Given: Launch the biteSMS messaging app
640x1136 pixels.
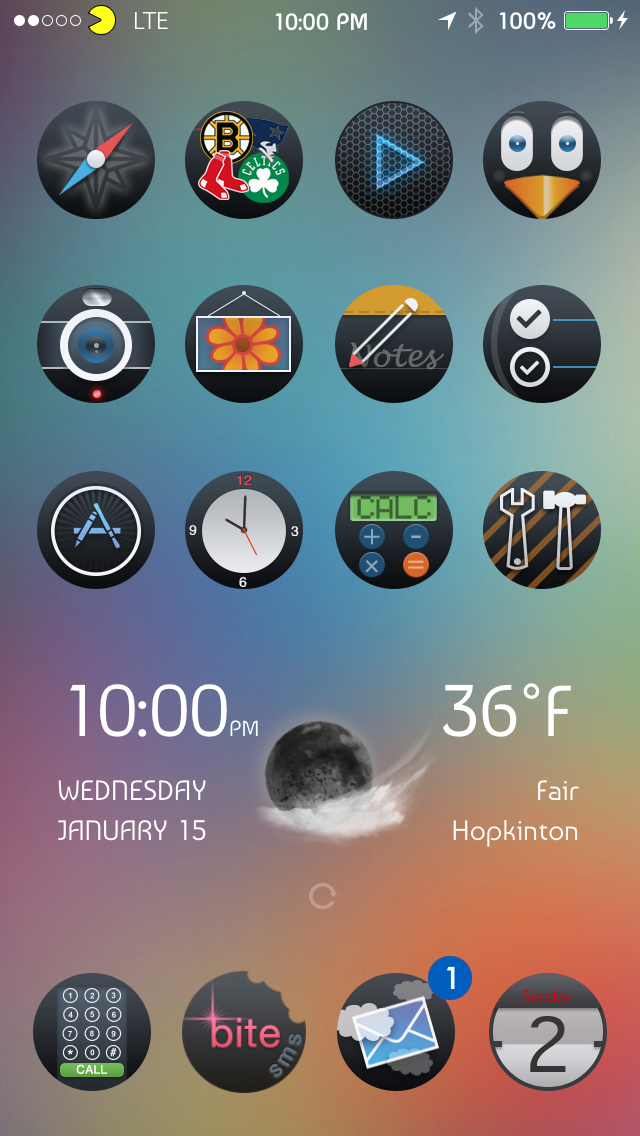Looking at the screenshot, I should 244,1032.
